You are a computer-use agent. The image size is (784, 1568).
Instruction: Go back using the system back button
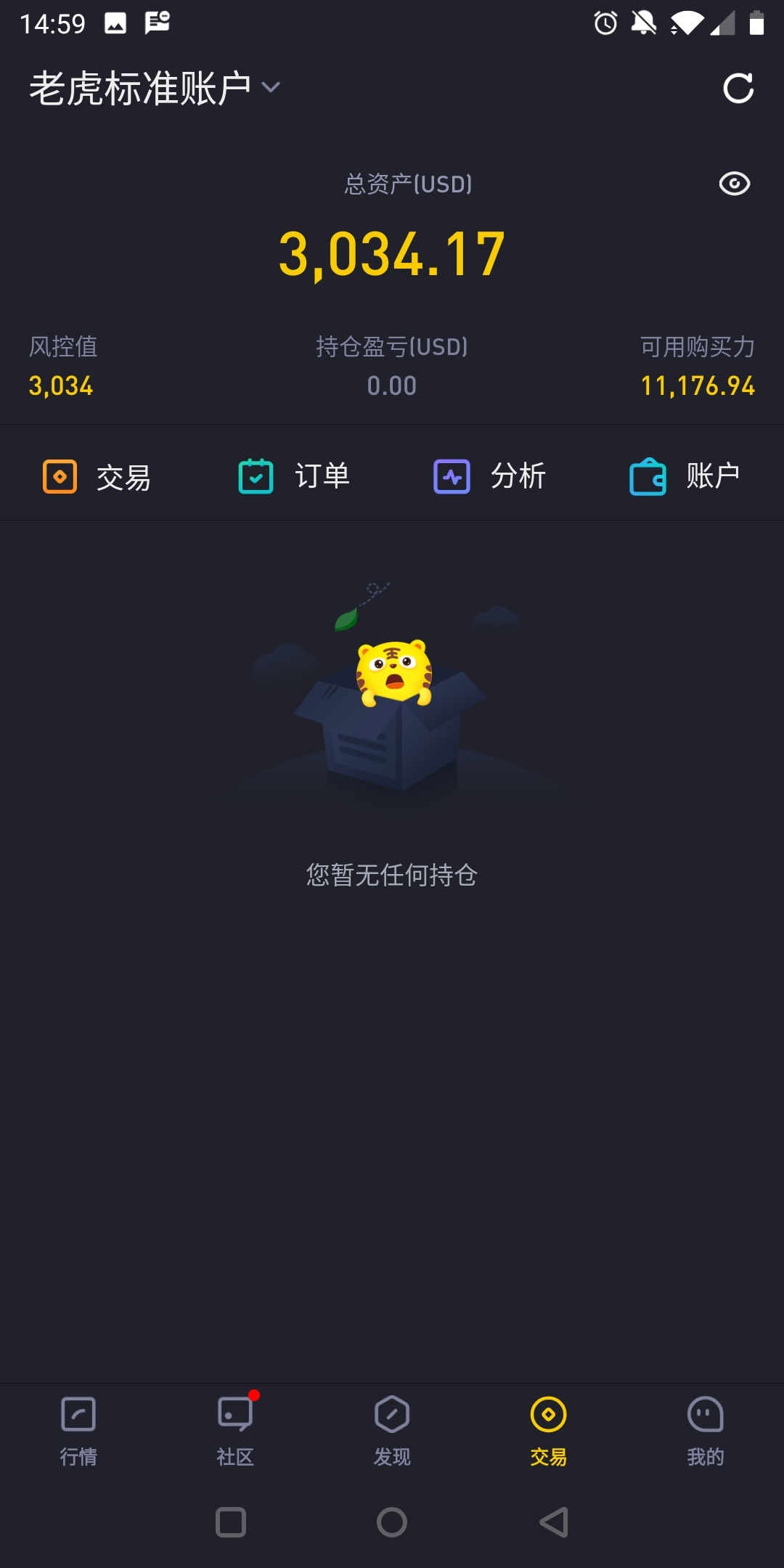tap(554, 1522)
